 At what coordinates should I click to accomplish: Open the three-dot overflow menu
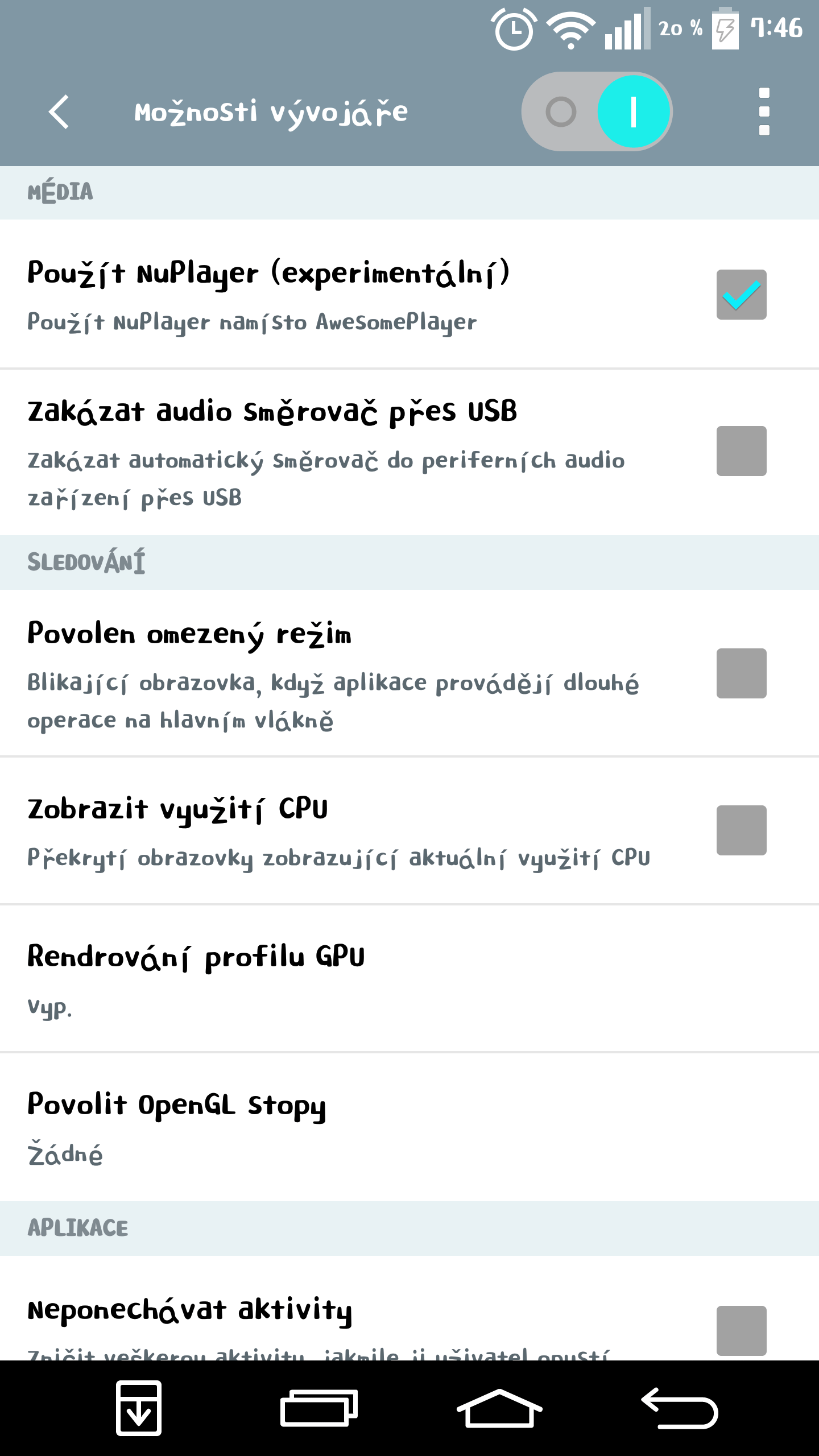click(x=764, y=111)
